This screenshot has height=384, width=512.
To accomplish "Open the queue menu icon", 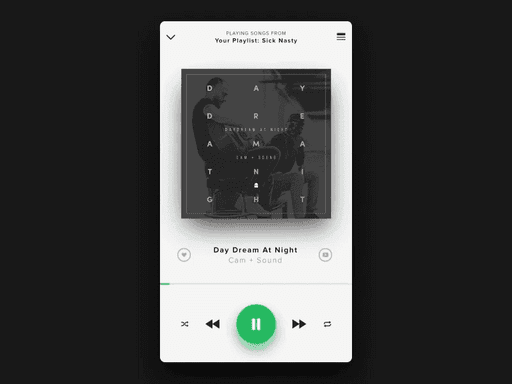I will click(341, 36).
